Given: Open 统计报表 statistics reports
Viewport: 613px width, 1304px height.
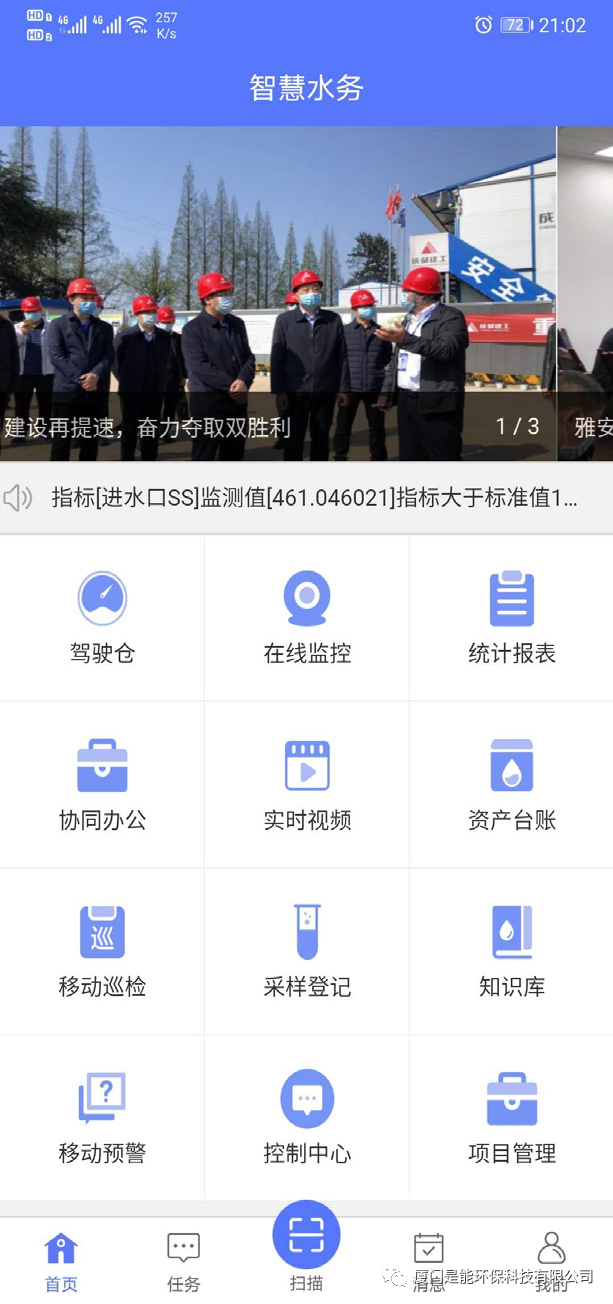Looking at the screenshot, I should point(511,618).
